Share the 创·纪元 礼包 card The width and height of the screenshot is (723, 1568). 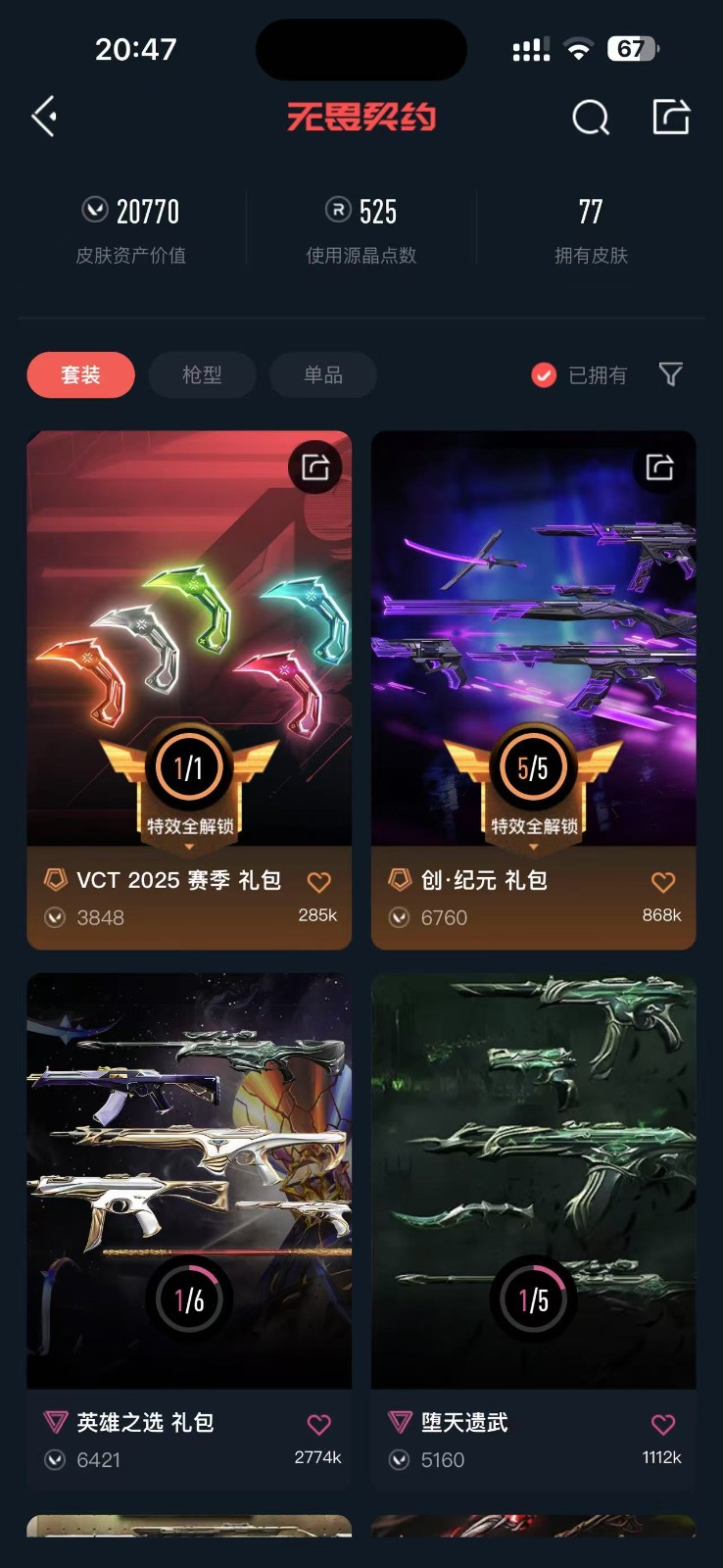[659, 467]
